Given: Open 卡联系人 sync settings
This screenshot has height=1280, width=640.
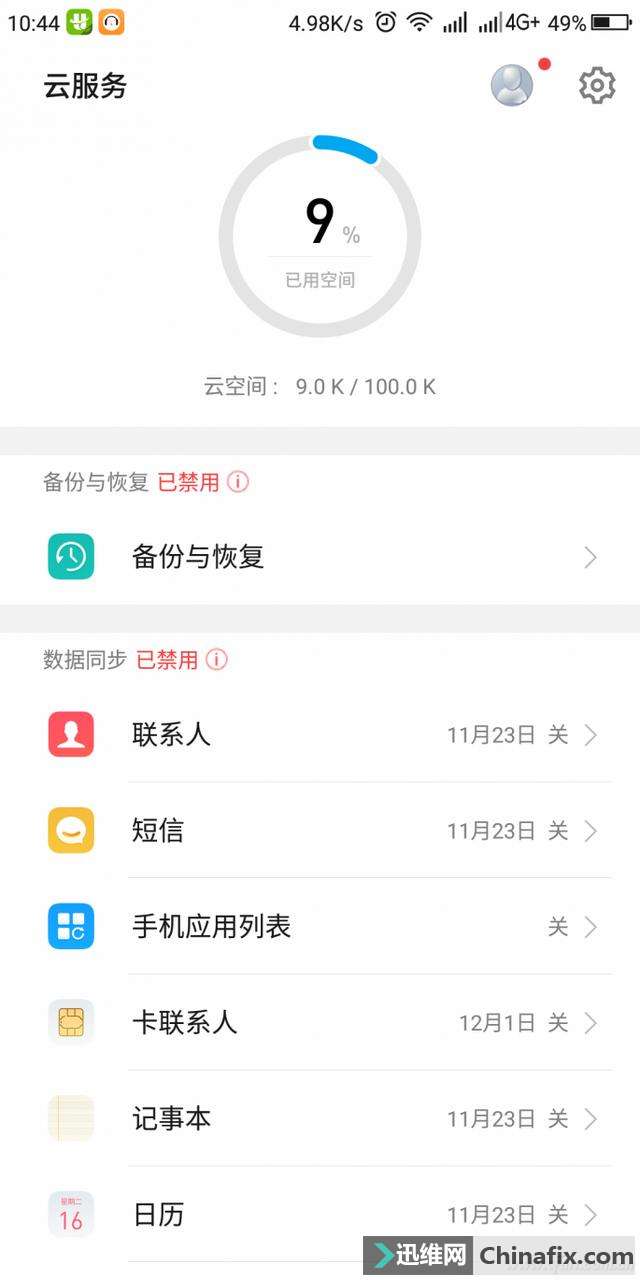Looking at the screenshot, I should (320, 1023).
